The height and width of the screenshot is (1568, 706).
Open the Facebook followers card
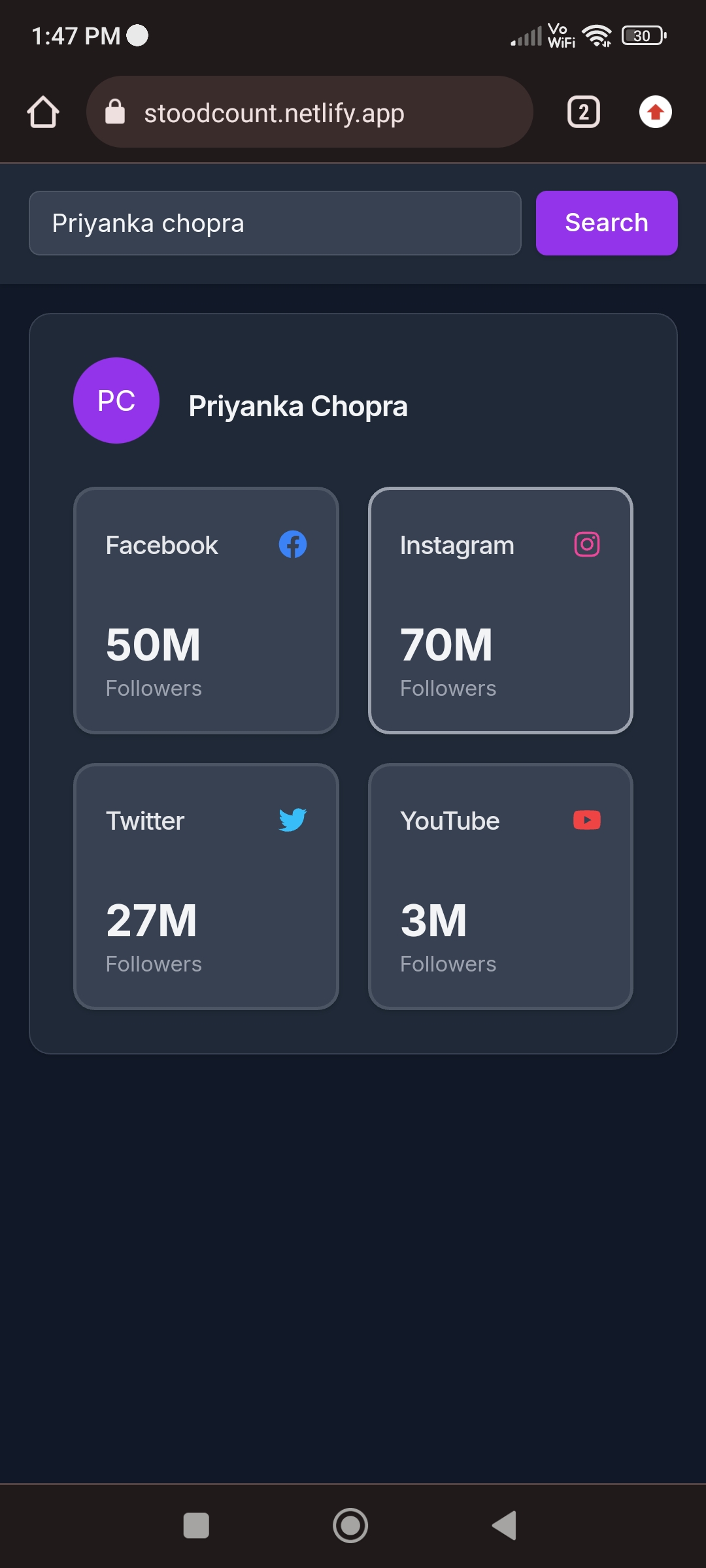pyautogui.click(x=206, y=611)
